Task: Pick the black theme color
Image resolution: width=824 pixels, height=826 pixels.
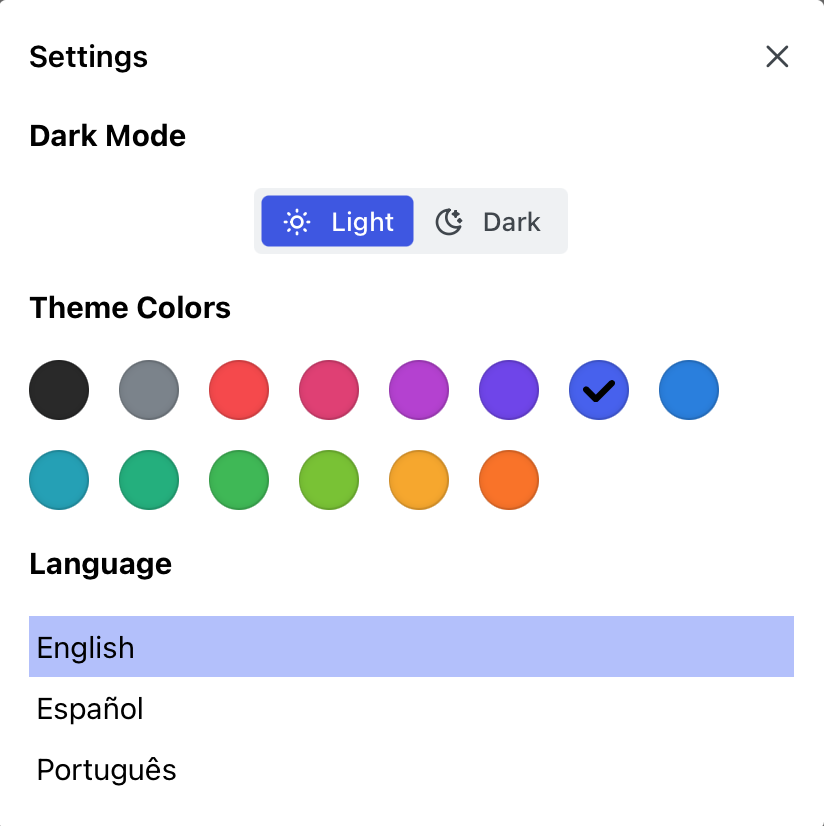Action: pos(59,390)
